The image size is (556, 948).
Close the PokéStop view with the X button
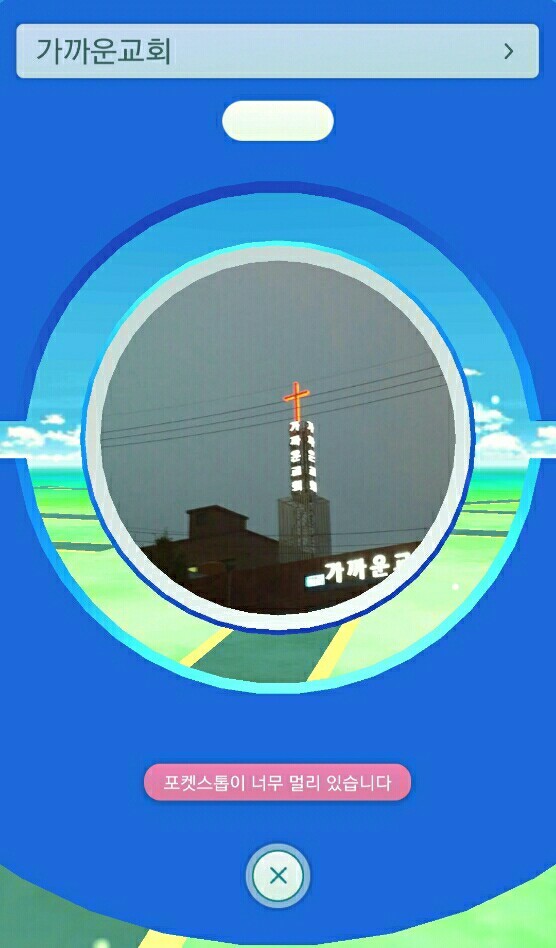(x=278, y=875)
